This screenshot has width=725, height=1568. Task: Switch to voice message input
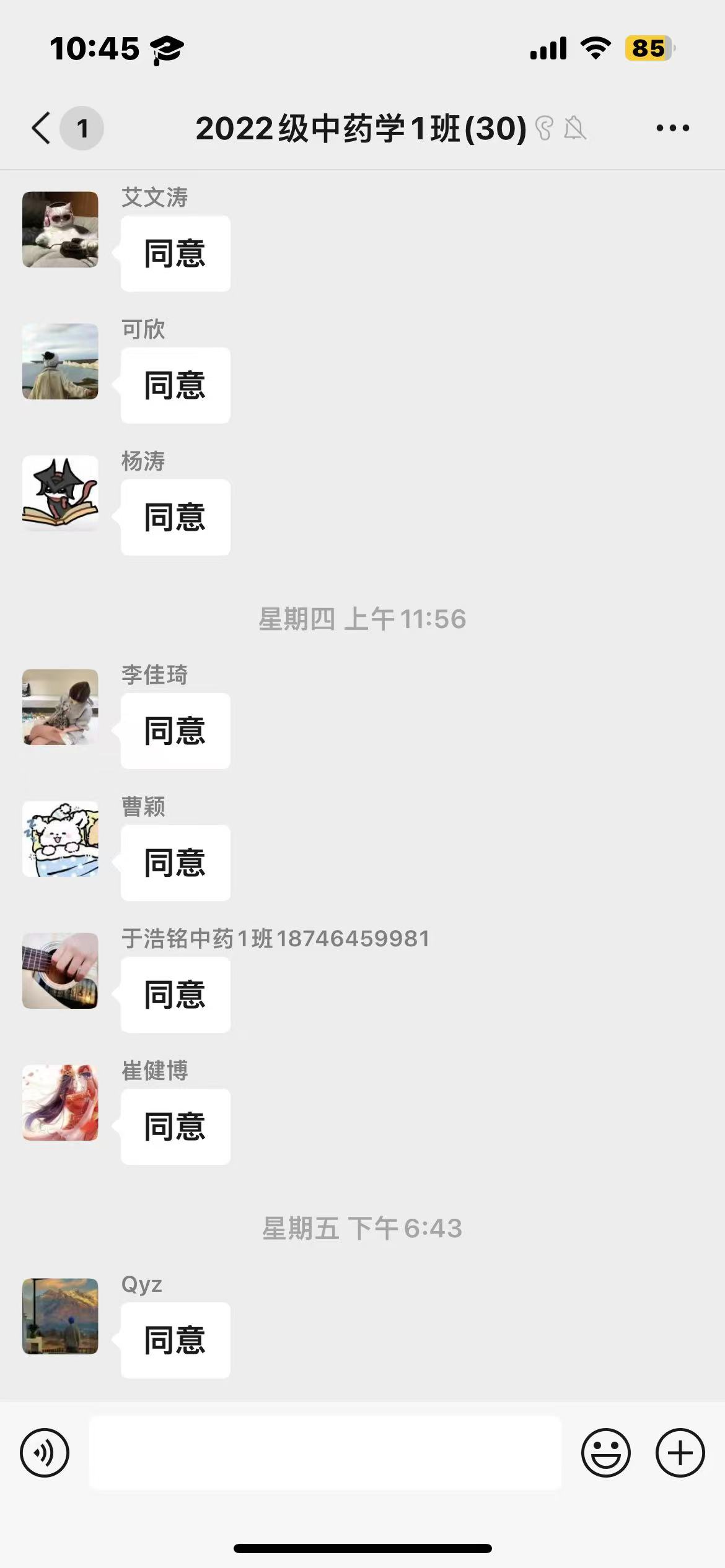coord(45,1453)
